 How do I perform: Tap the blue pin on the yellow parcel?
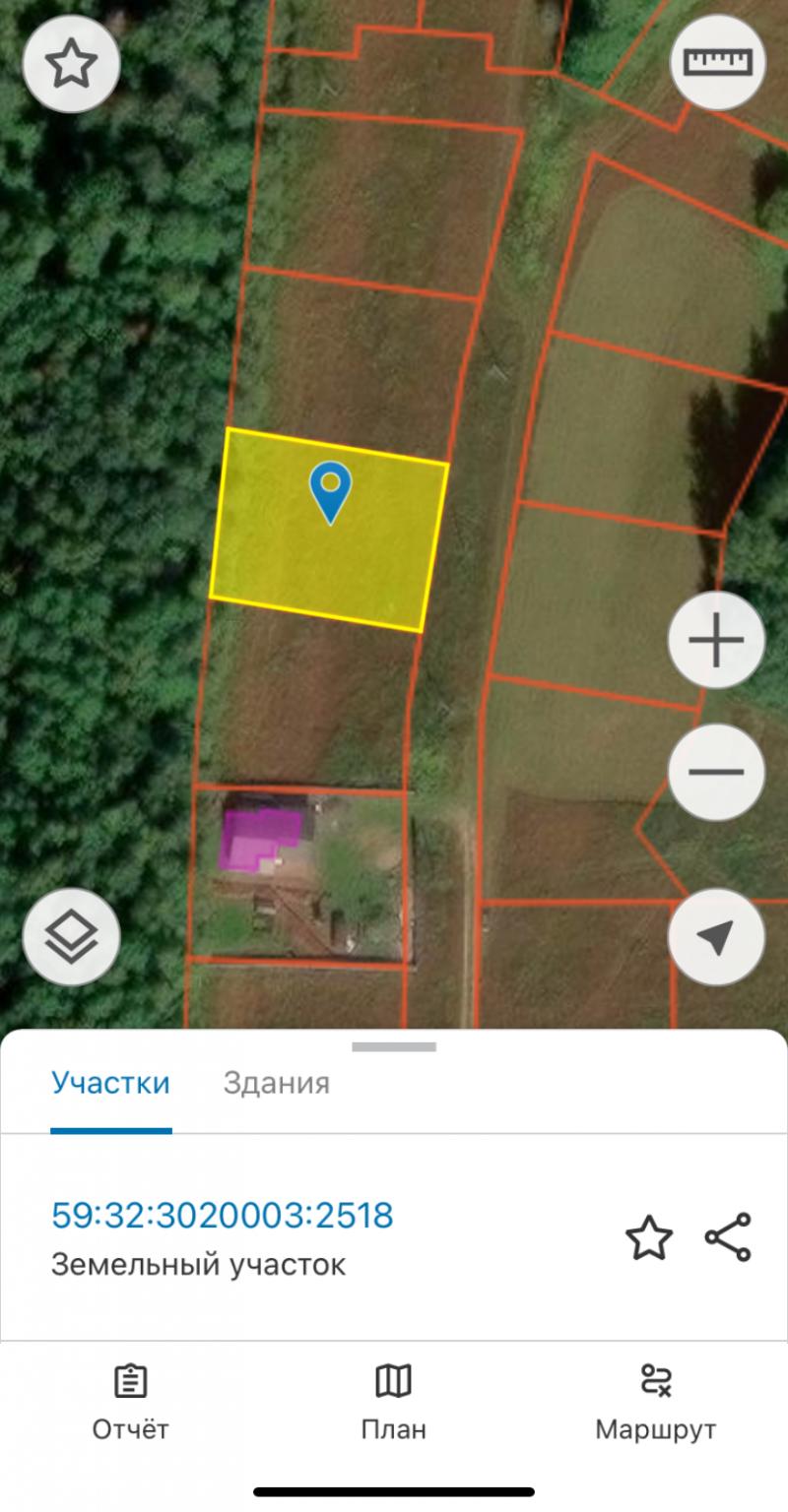(x=331, y=490)
